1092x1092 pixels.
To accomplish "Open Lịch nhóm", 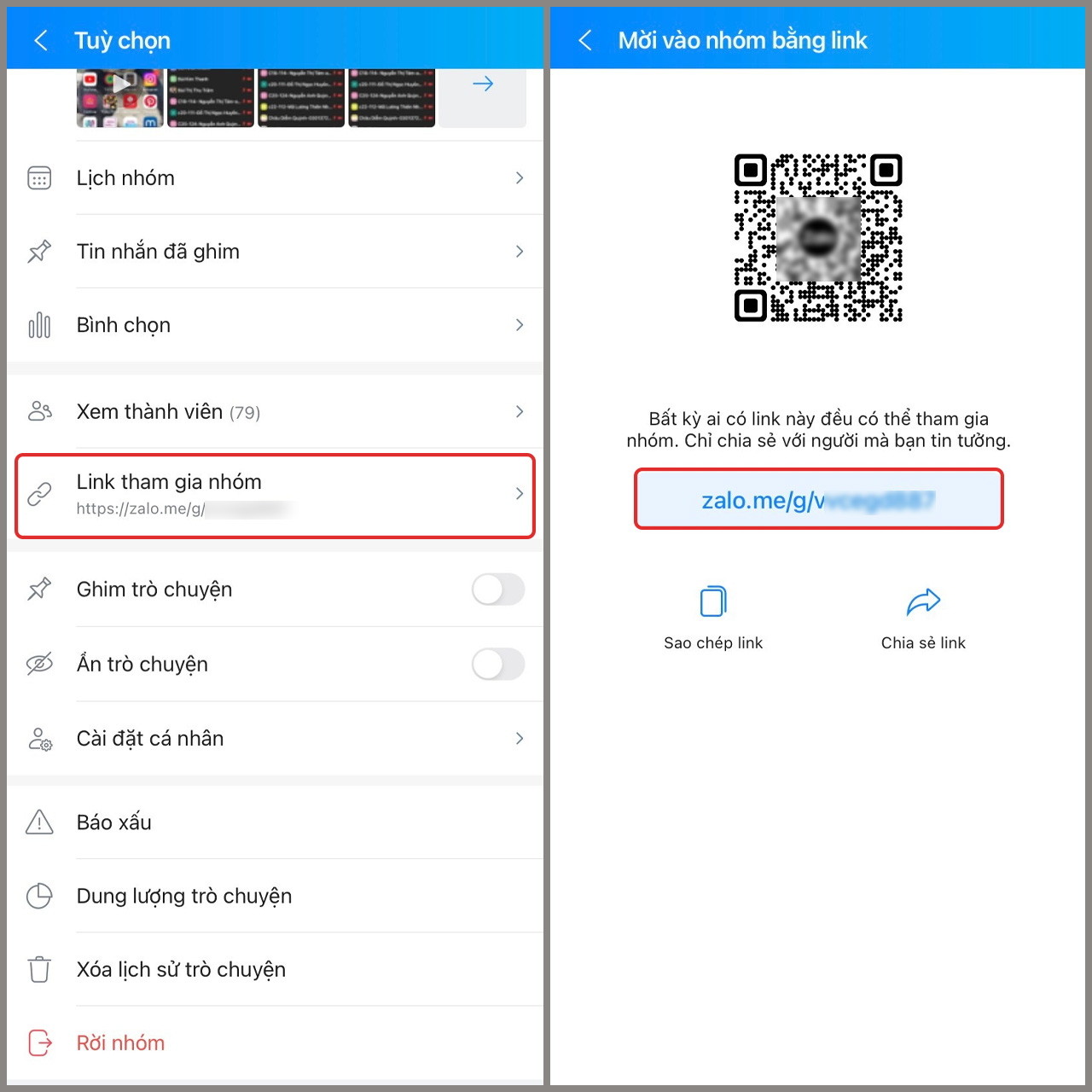I will [275, 178].
